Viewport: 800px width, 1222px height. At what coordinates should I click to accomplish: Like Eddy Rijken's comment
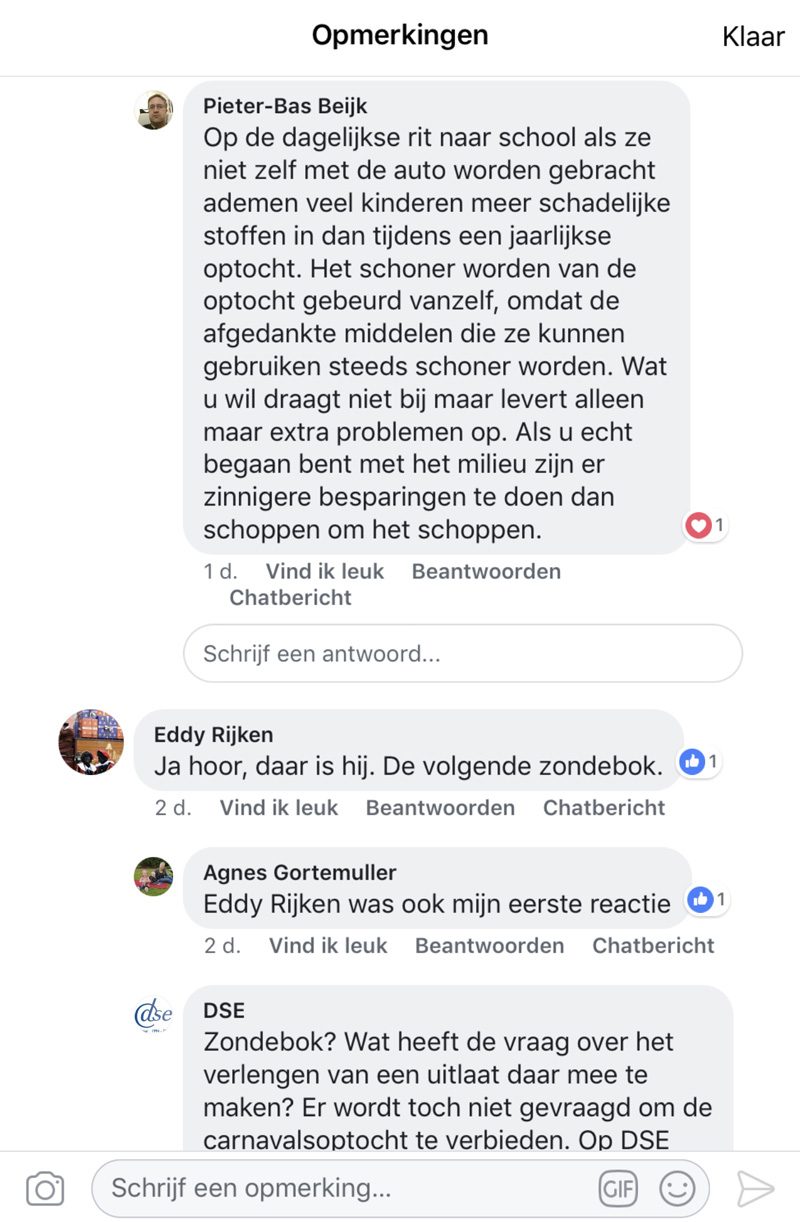pyautogui.click(x=279, y=808)
